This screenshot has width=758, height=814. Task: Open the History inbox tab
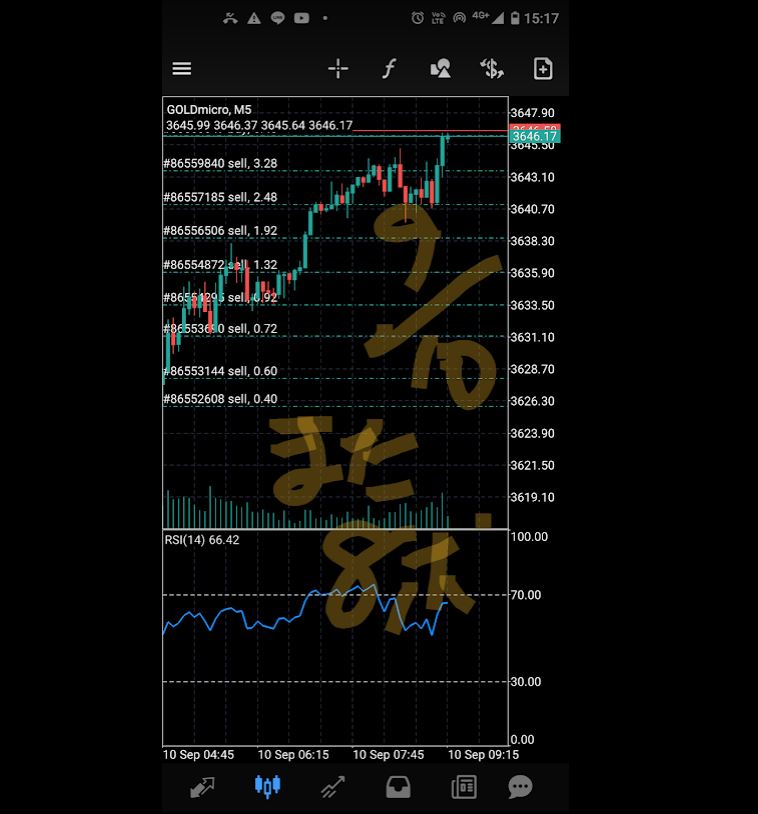tap(398, 787)
